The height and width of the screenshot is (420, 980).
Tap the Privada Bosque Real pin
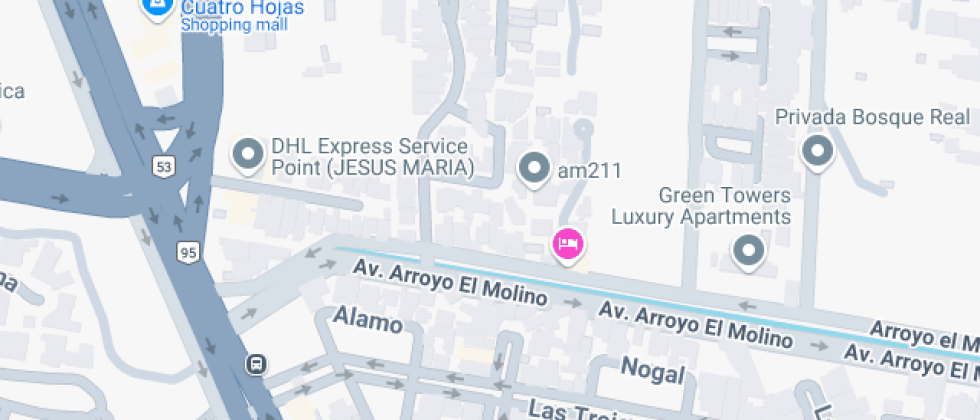click(x=818, y=152)
